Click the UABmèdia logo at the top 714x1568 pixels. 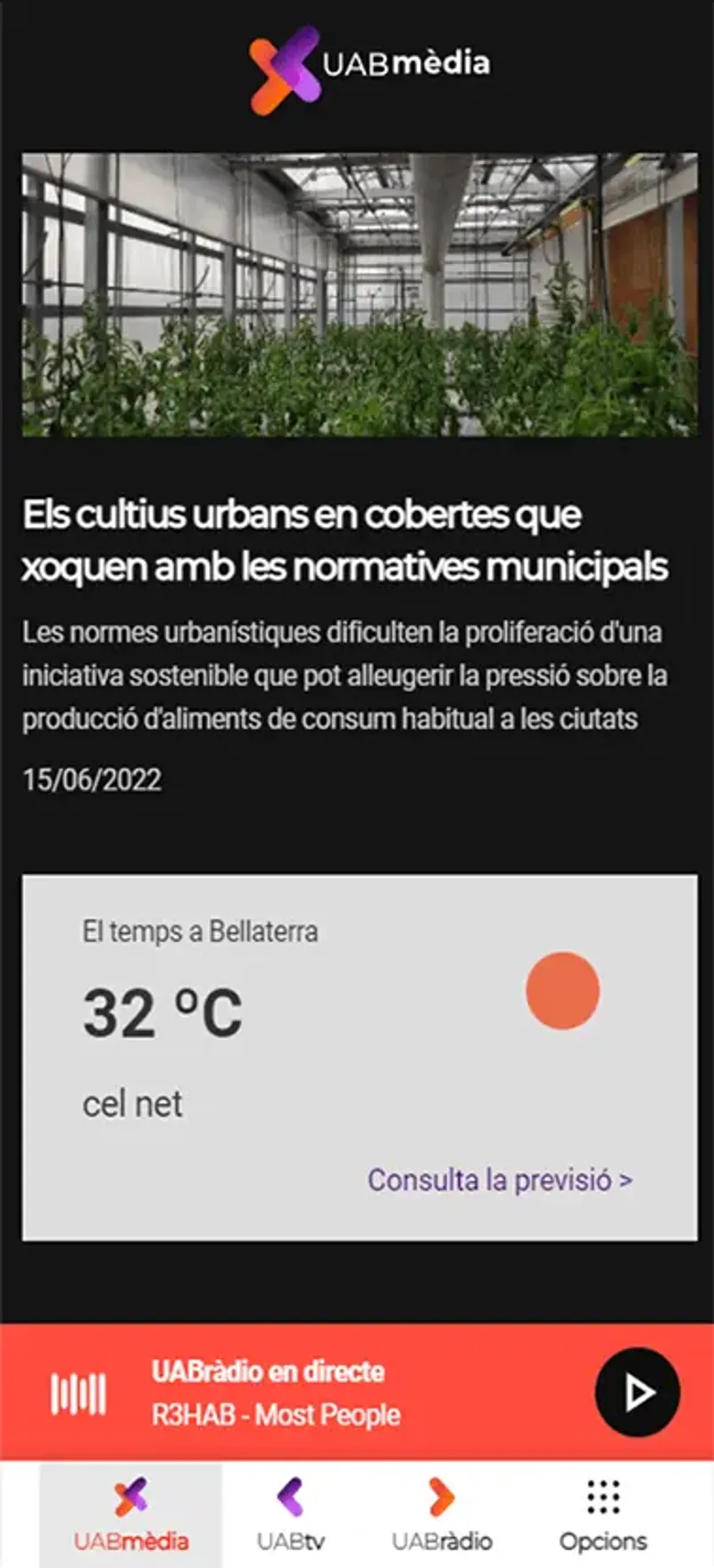coord(357,64)
